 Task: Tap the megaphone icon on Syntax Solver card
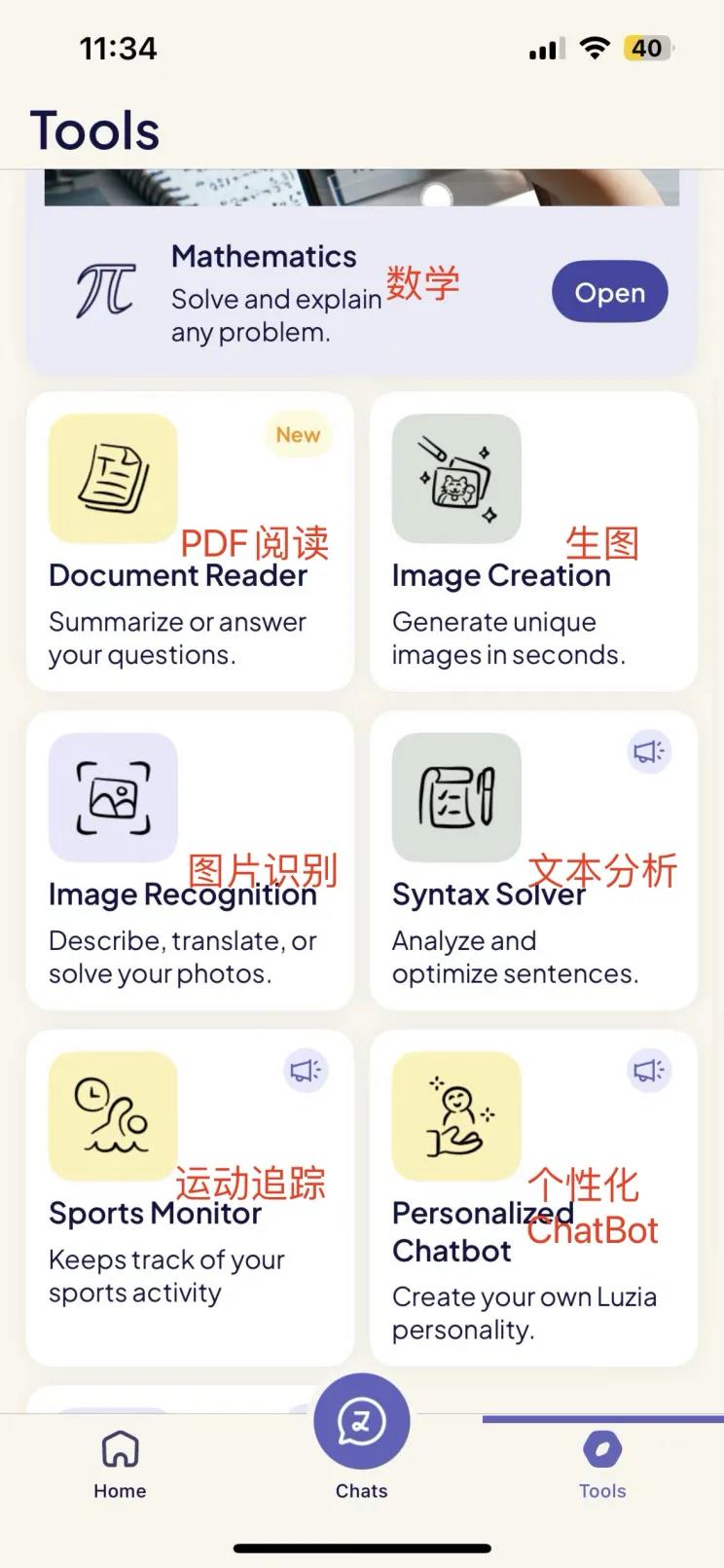click(x=648, y=751)
